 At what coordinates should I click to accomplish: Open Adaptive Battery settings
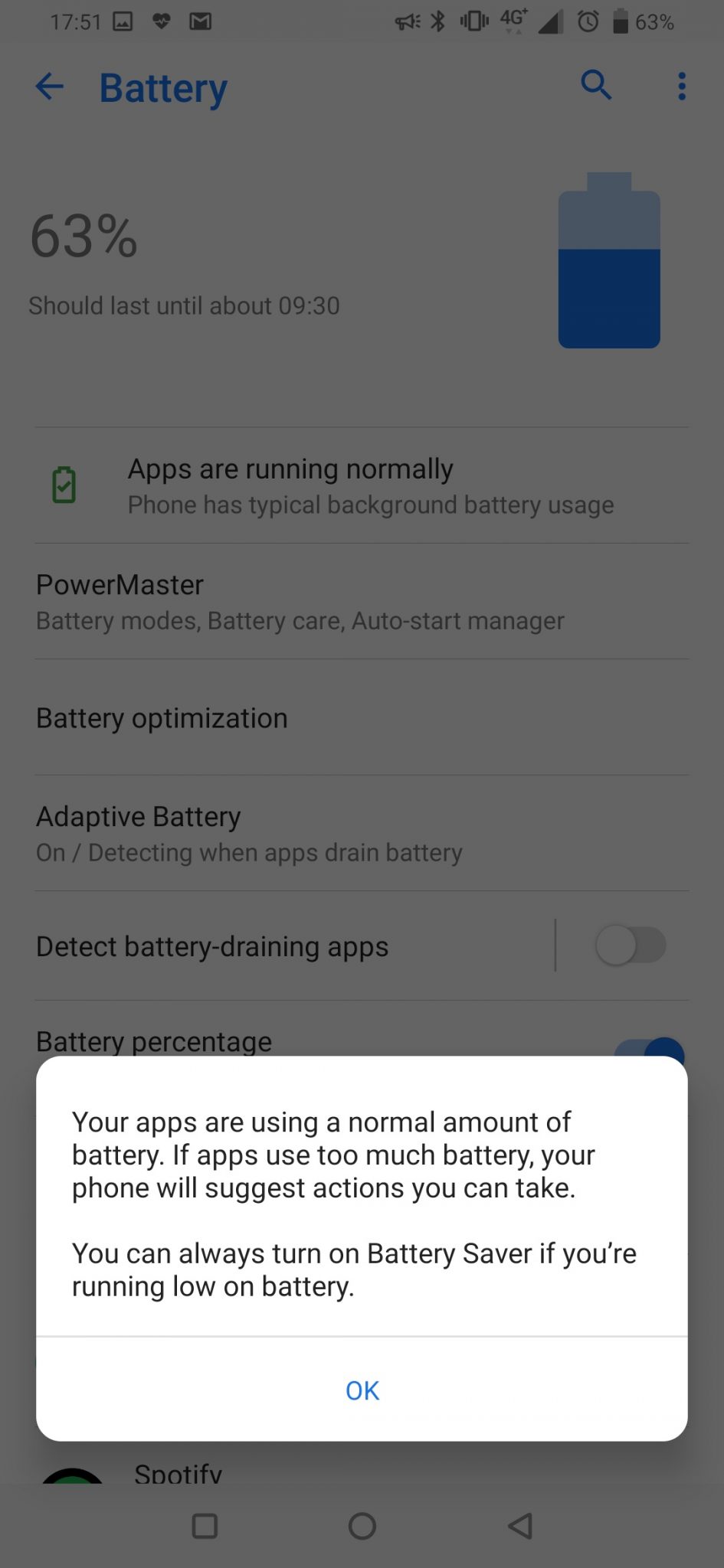[x=362, y=833]
